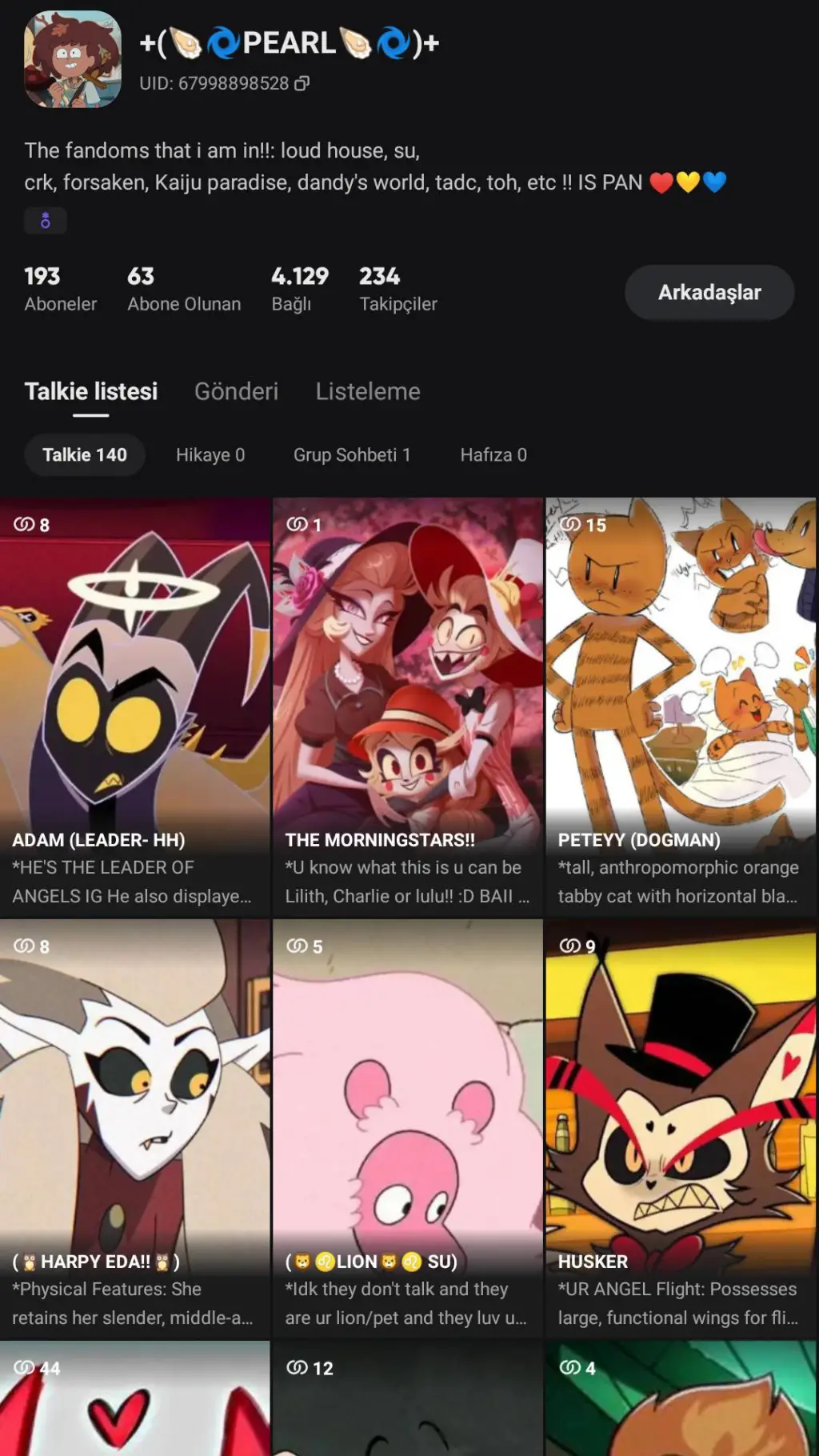Open PEARL's profile avatar

pyautogui.click(x=73, y=59)
